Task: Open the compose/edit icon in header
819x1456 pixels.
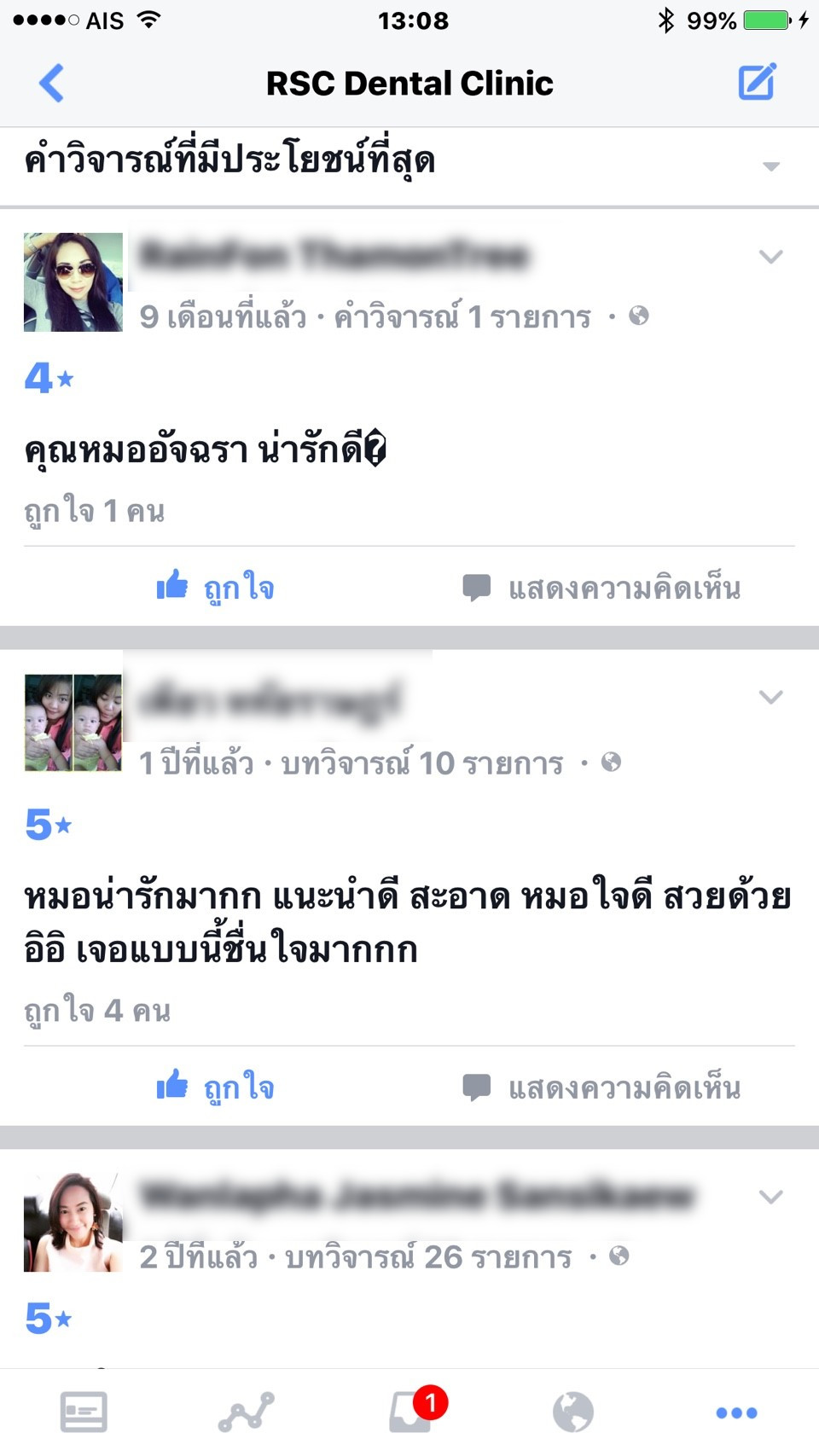Action: [x=757, y=82]
